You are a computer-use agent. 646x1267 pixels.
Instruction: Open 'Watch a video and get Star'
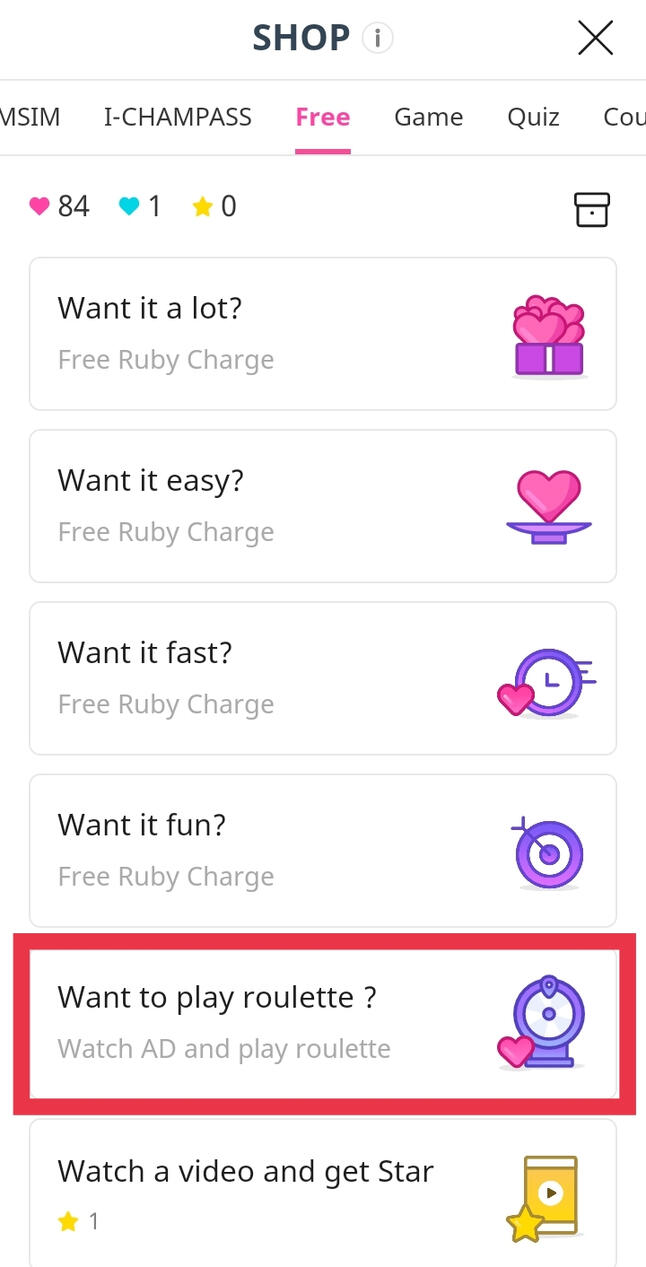322,1192
